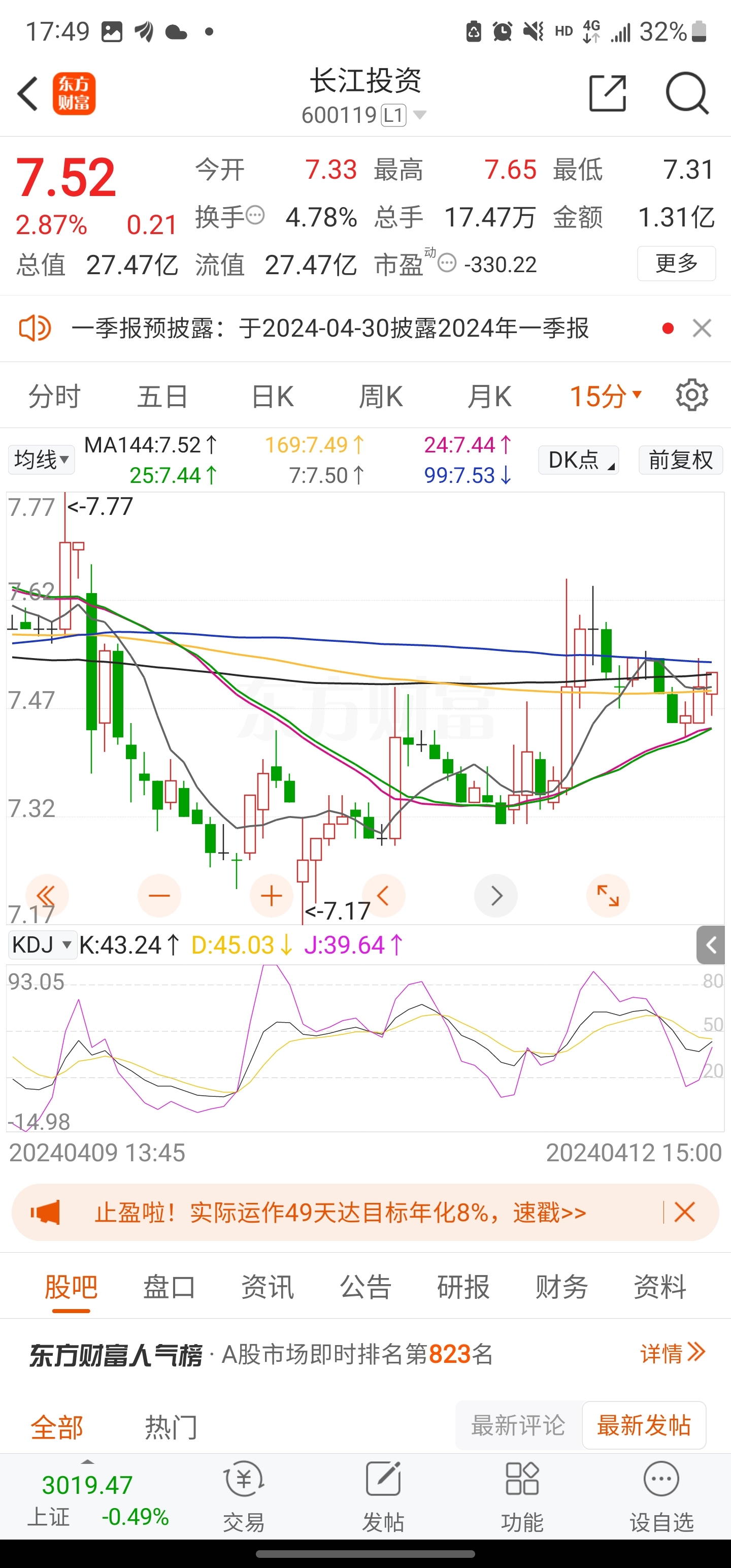The height and width of the screenshot is (1568, 731).
Task: Tap 更多 to view more quote data
Action: tap(676, 264)
